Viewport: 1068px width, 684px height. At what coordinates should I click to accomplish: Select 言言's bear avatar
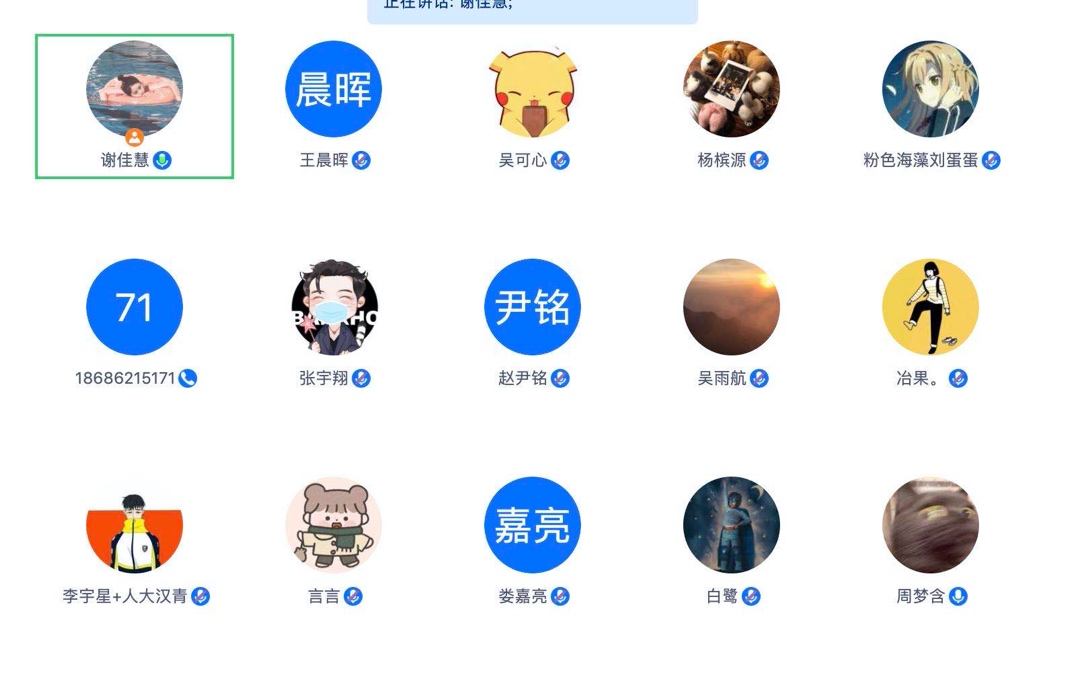[333, 525]
